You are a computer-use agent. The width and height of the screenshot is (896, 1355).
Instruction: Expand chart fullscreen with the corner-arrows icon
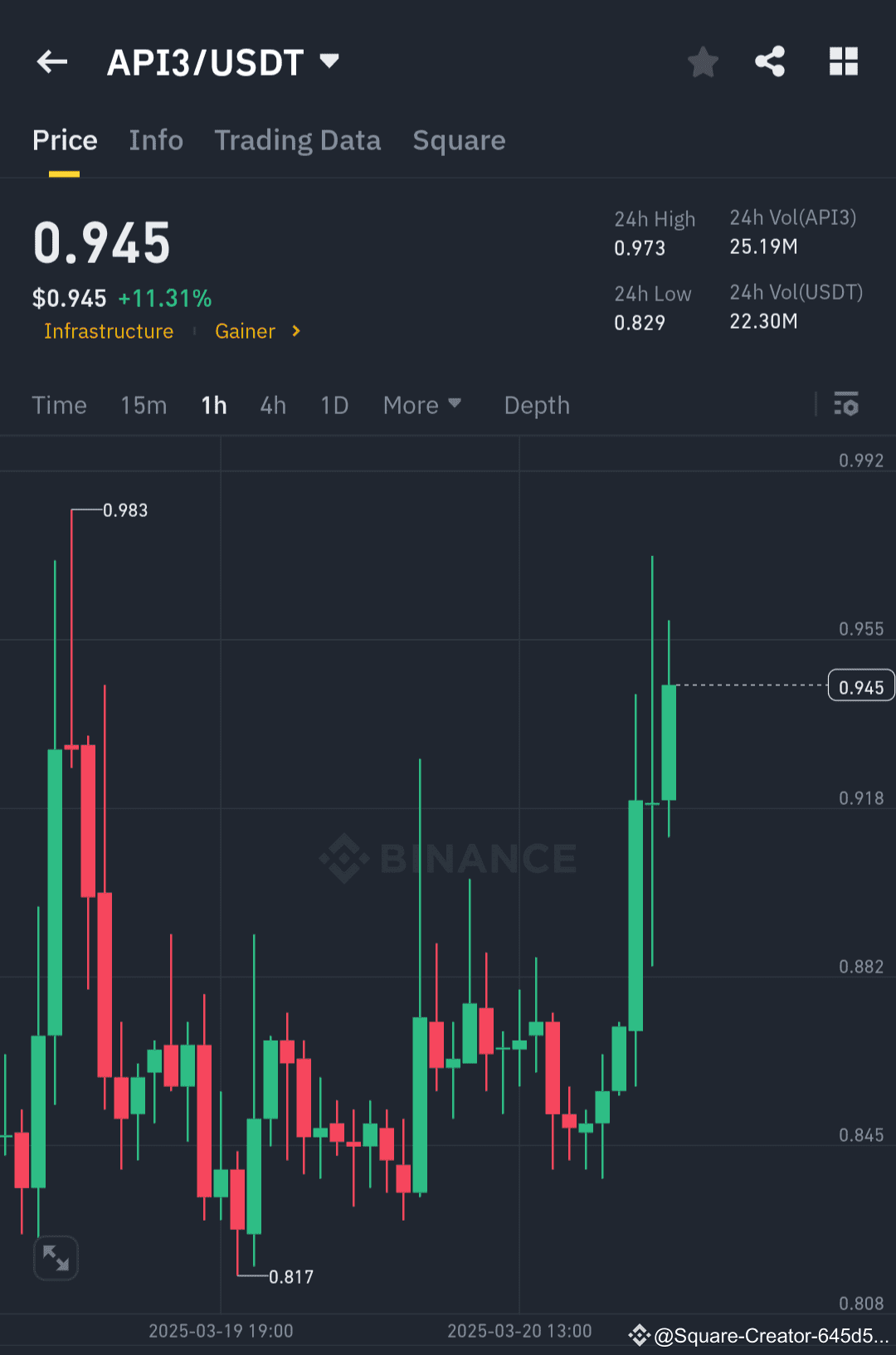pos(55,1258)
